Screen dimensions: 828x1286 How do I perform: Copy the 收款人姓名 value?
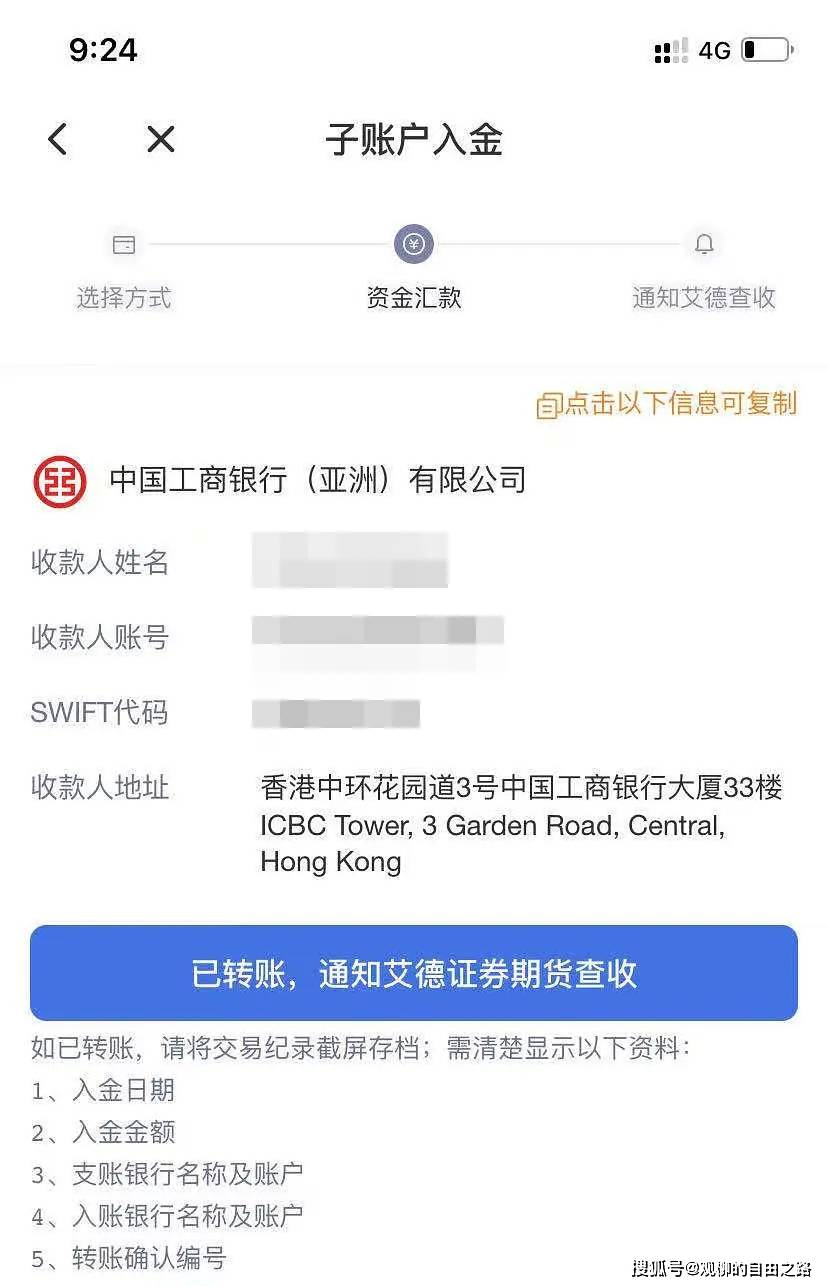click(350, 560)
